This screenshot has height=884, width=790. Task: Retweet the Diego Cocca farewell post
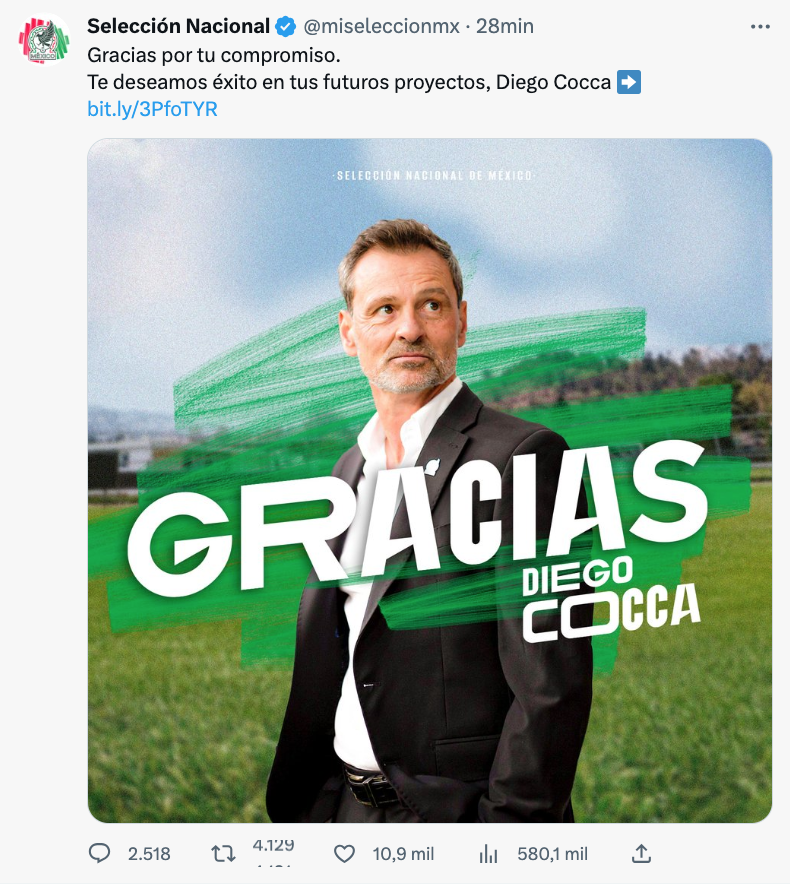tap(222, 853)
